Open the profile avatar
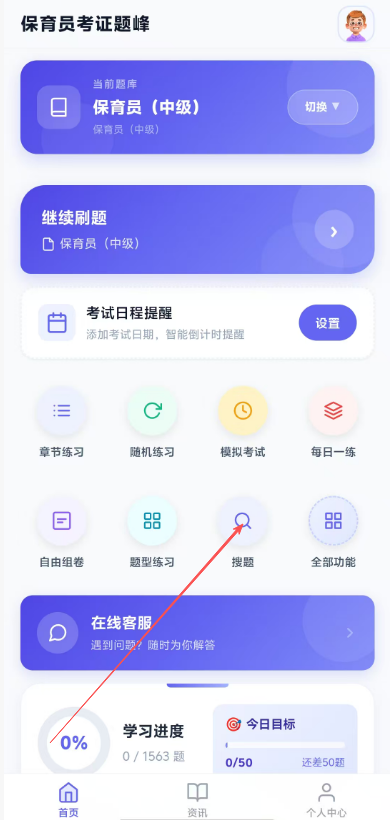The image size is (390, 820). pos(356,24)
